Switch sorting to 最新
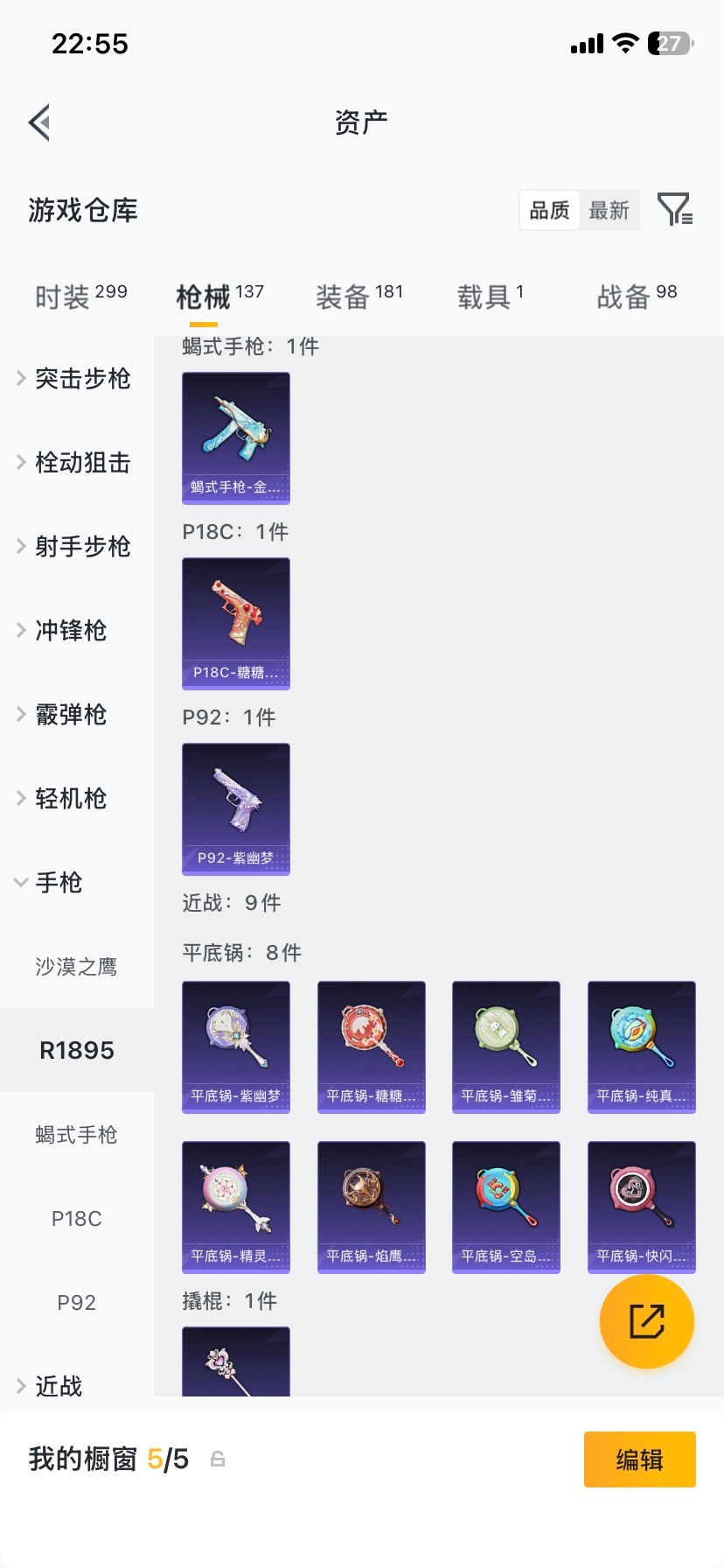Image resolution: width=724 pixels, height=1568 pixels. point(609,210)
